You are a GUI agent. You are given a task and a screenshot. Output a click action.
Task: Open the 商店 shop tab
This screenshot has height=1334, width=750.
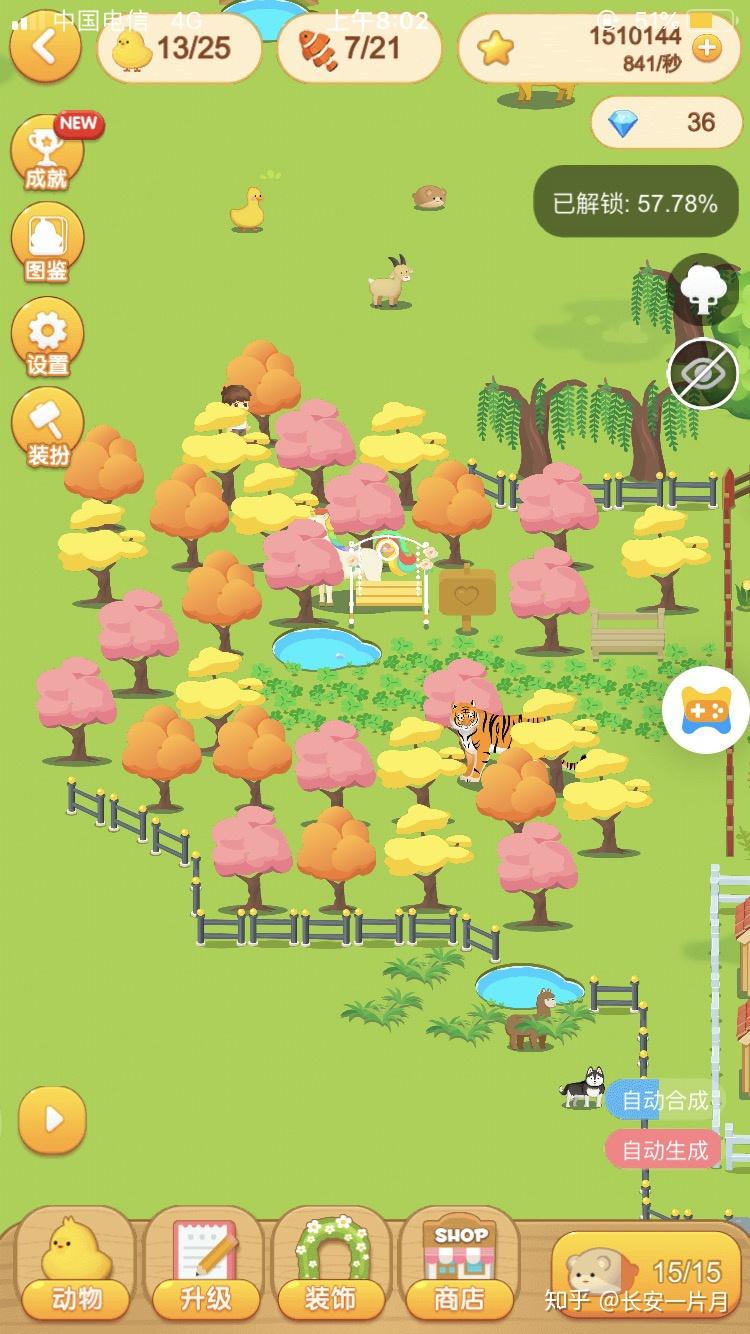click(x=459, y=1264)
